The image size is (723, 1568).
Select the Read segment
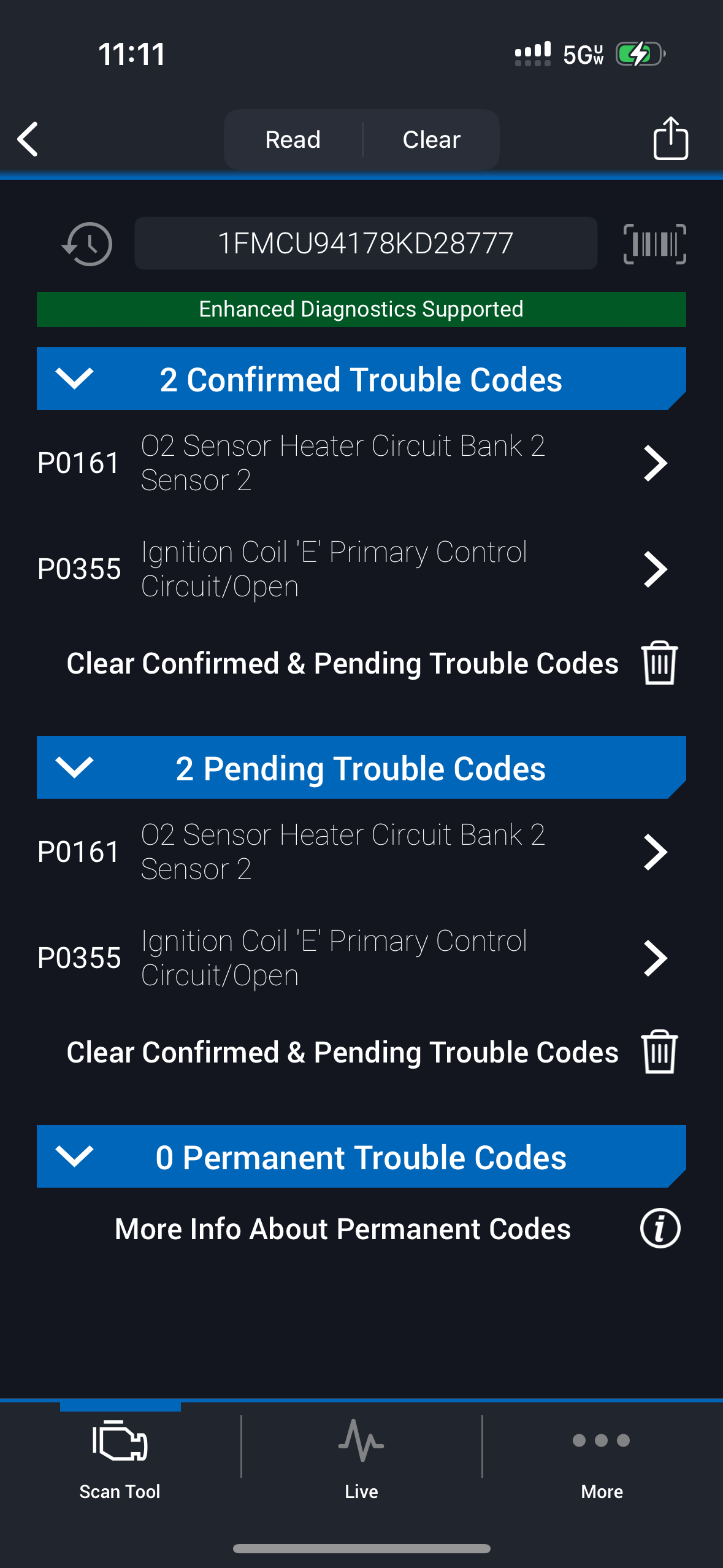(293, 140)
